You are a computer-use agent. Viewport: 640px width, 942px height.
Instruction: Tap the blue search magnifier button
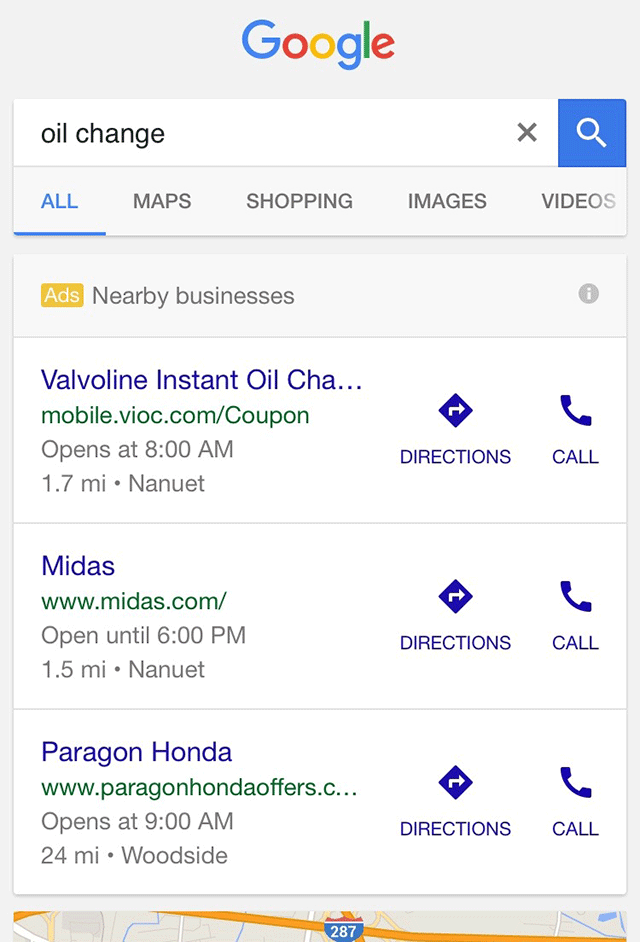592,133
